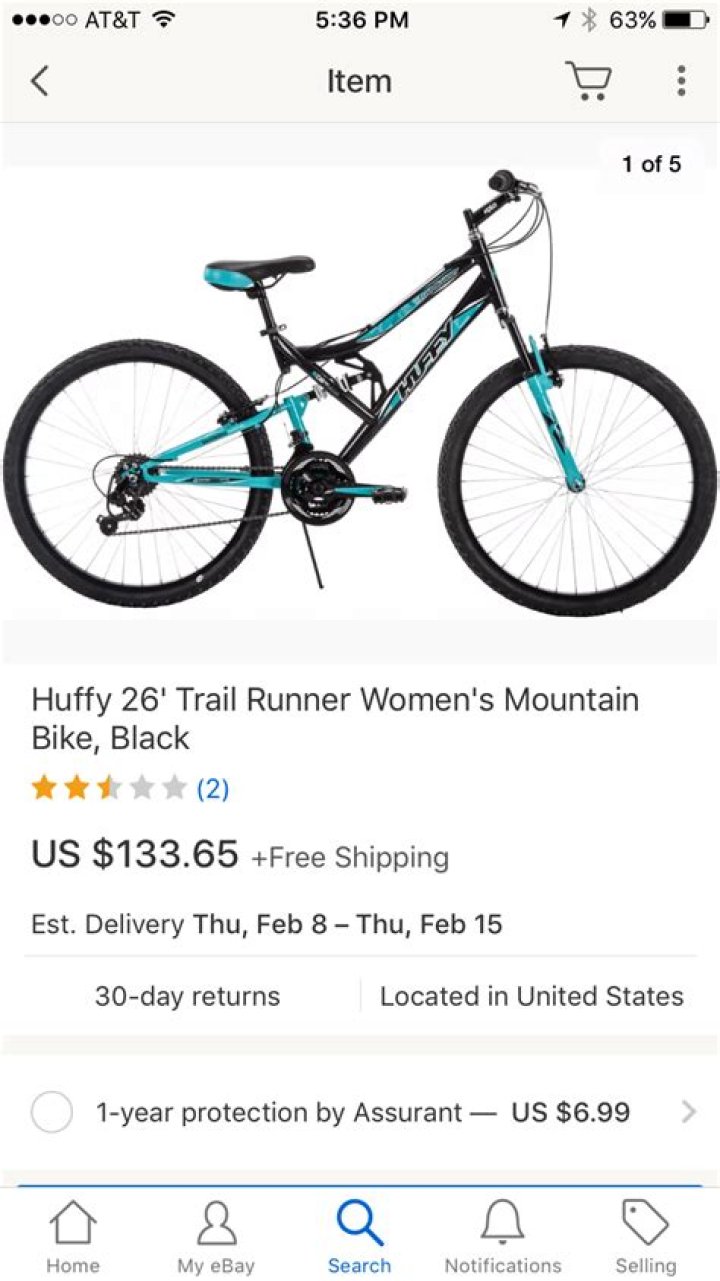Viewport: 720px width, 1281px height.
Task: Open the My eBay tab
Action: pos(216,1238)
